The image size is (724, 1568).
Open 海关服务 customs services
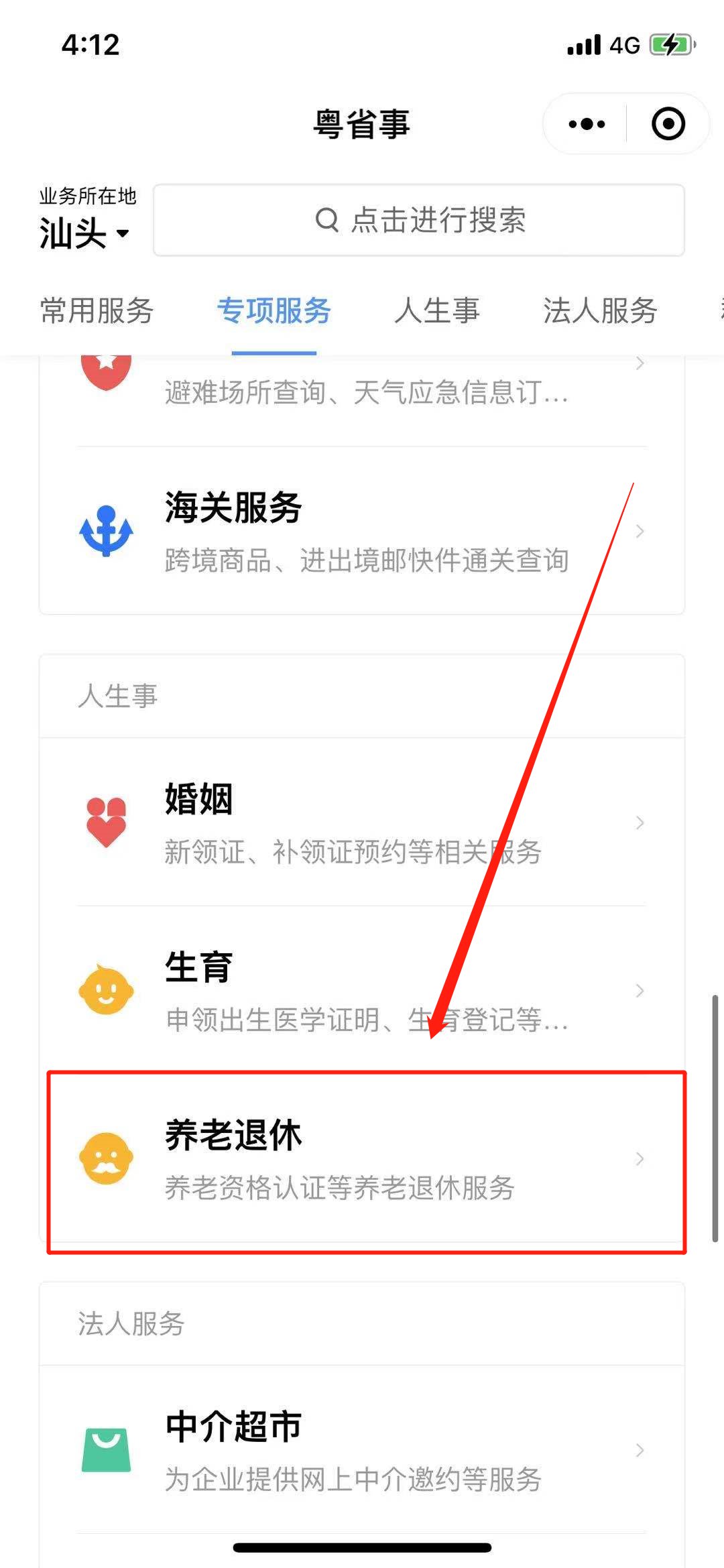362,531
